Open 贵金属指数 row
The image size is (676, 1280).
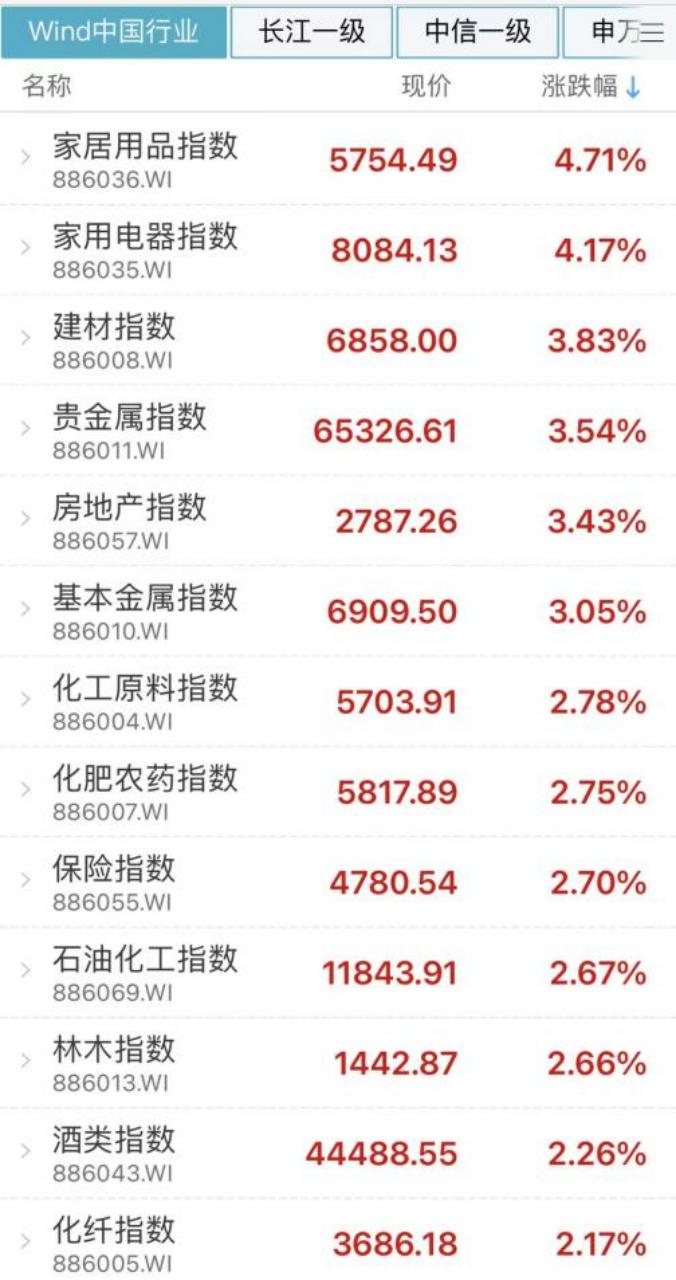coord(338,431)
